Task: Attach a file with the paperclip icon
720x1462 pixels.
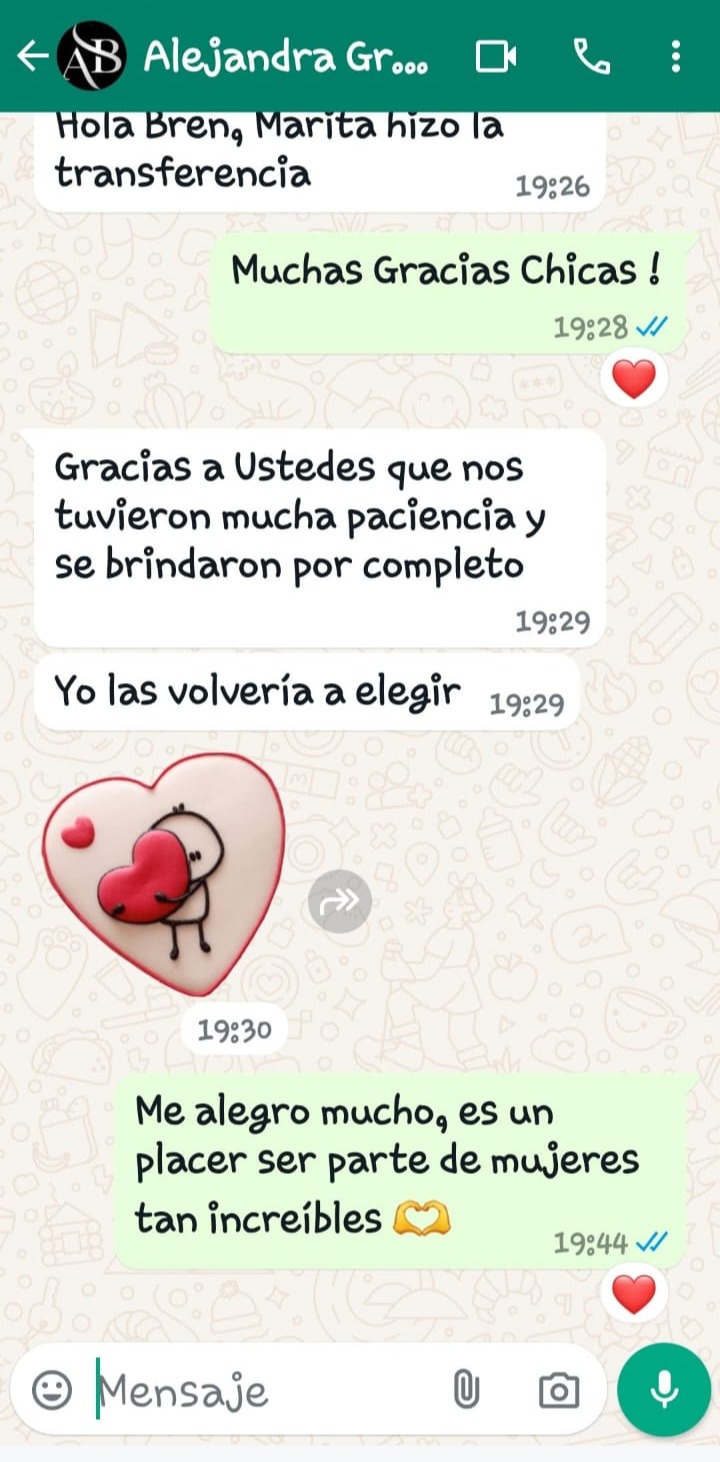Action: 466,1390
